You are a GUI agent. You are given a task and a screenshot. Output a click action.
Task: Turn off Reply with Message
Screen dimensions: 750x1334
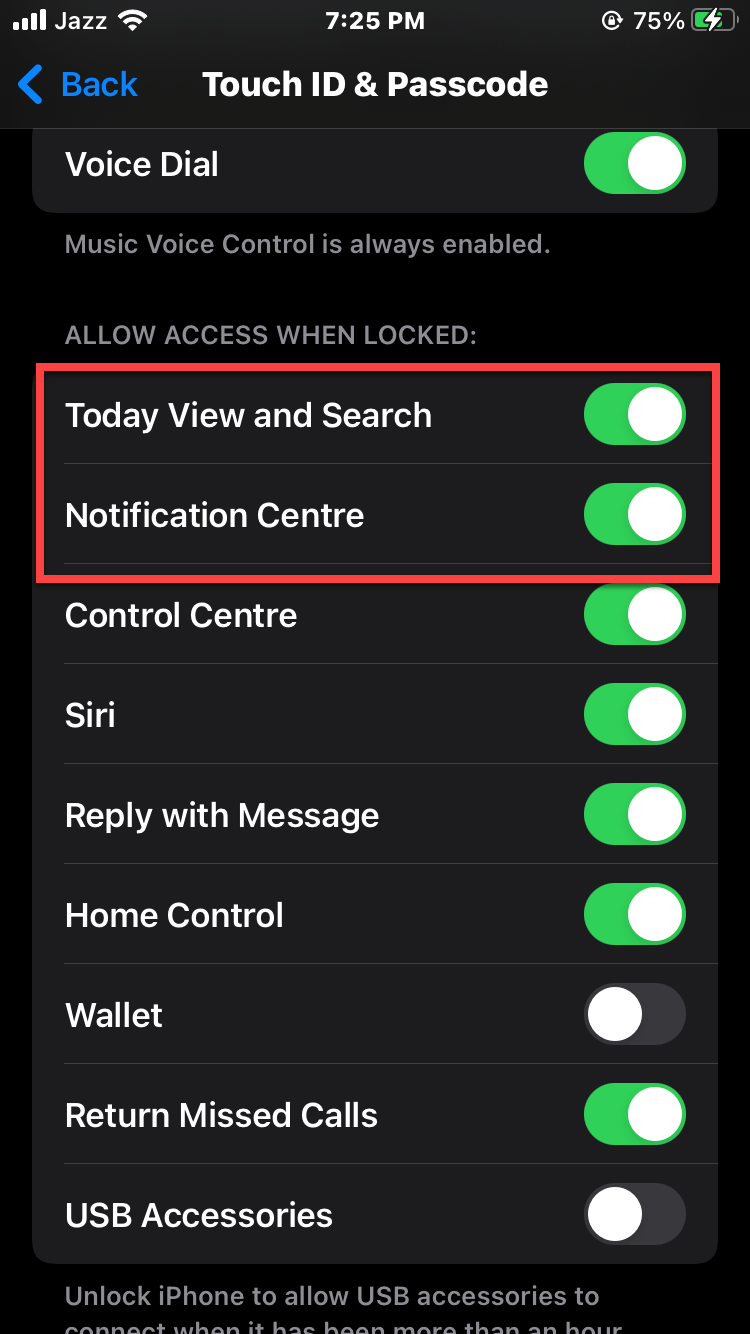634,815
